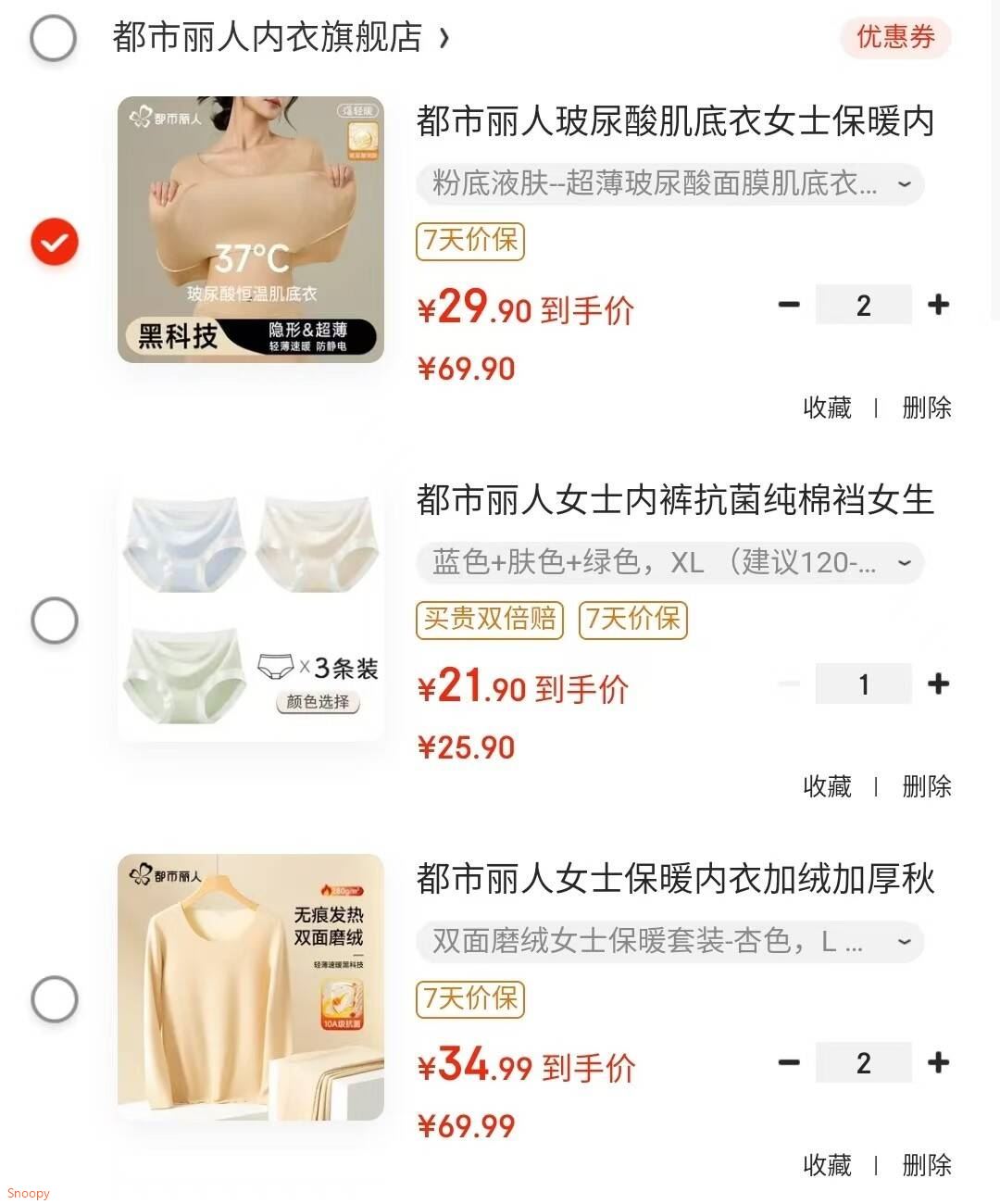The width and height of the screenshot is (1000, 1204).
Task: Select the 保暖内衣加绒加厚 item
Action: click(x=55, y=999)
